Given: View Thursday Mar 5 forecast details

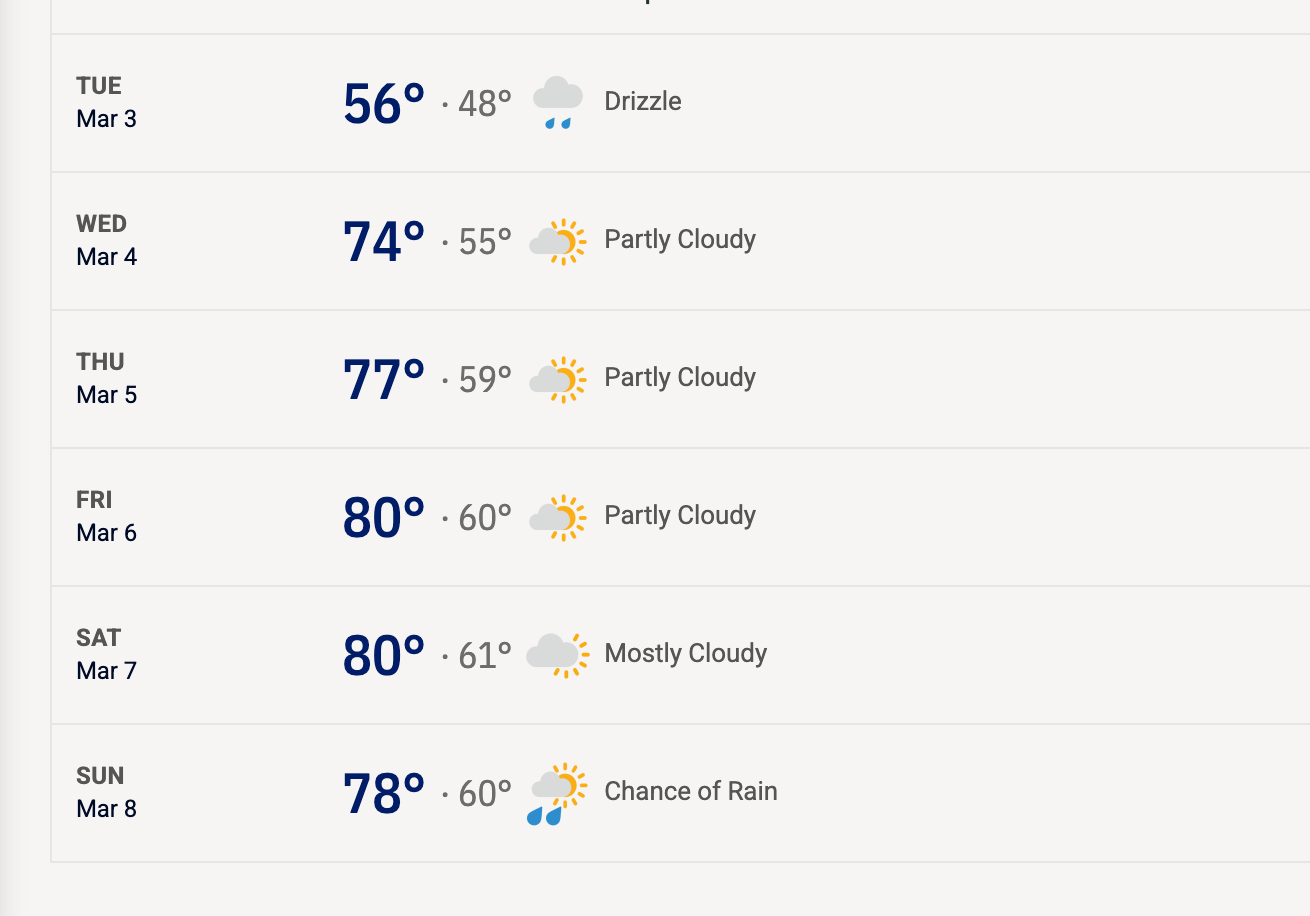Looking at the screenshot, I should point(679,379).
